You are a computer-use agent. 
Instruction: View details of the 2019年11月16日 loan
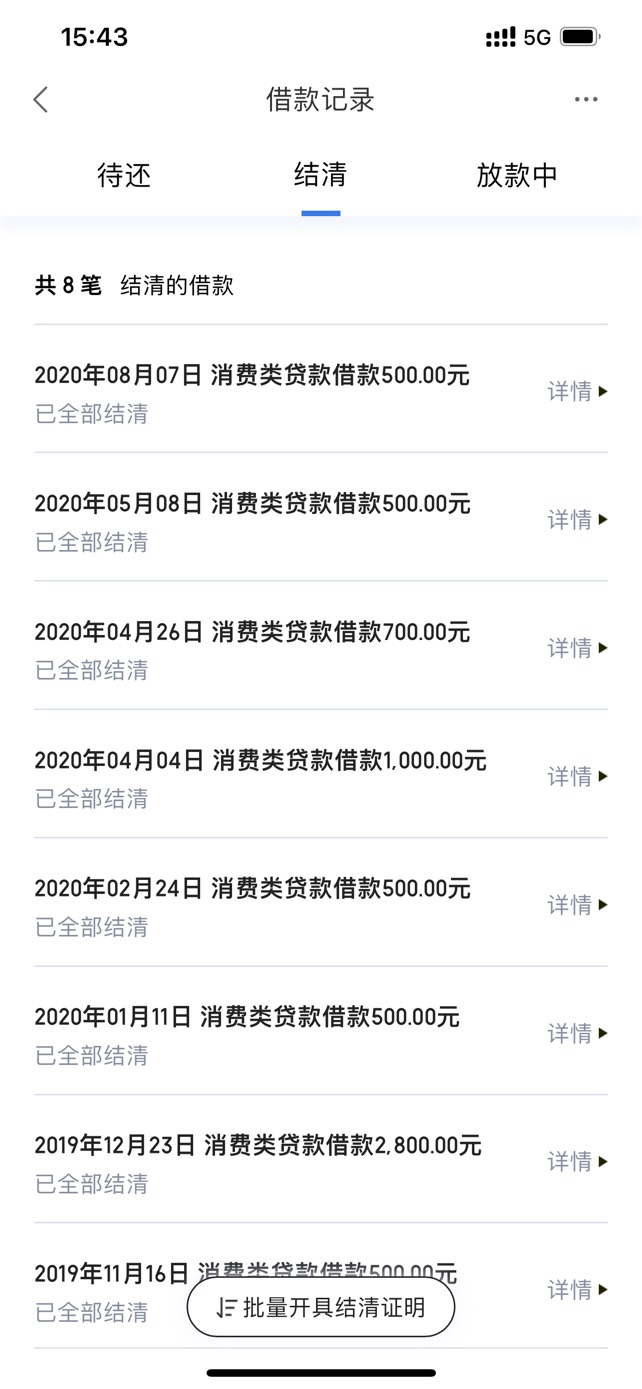577,1290
